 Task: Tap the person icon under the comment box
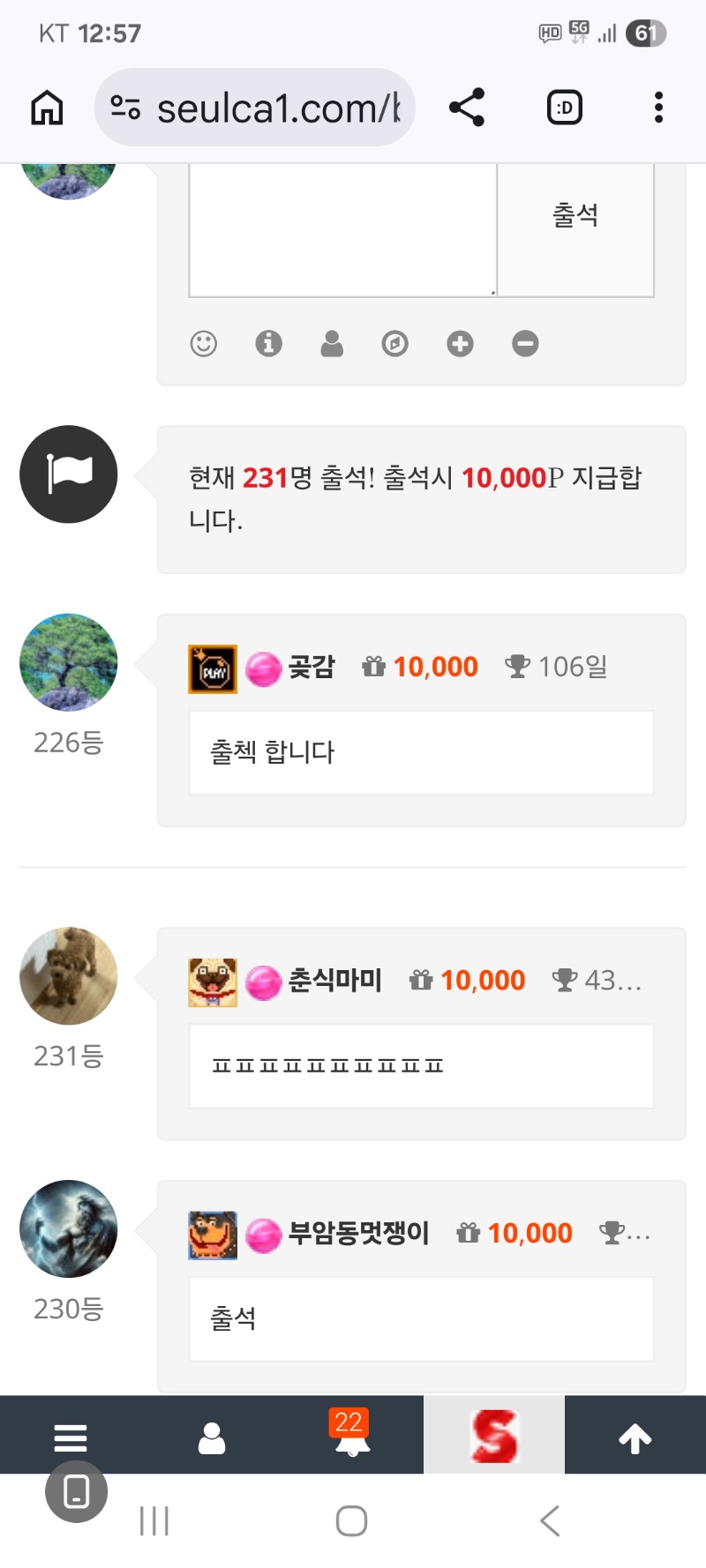(332, 343)
